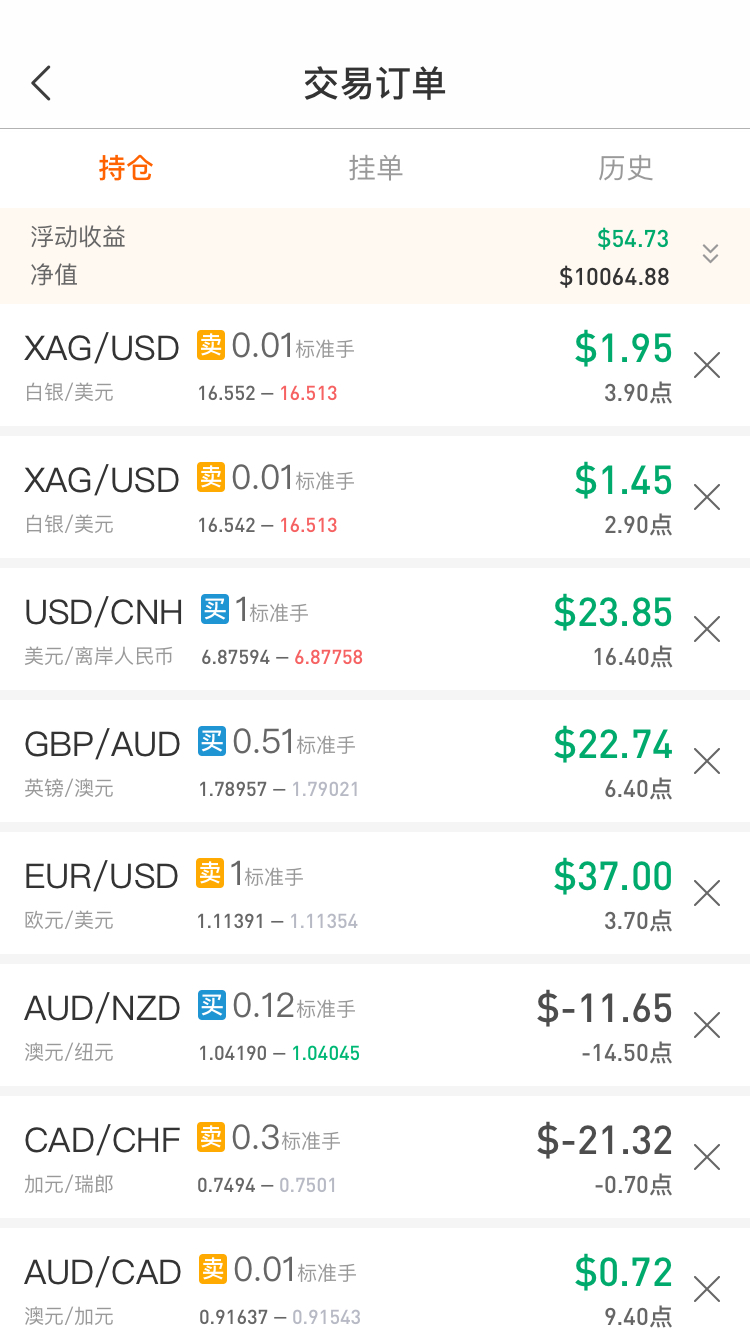The height and width of the screenshot is (1334, 750).
Task: Close the EUR/USD position
Action: coord(707,893)
